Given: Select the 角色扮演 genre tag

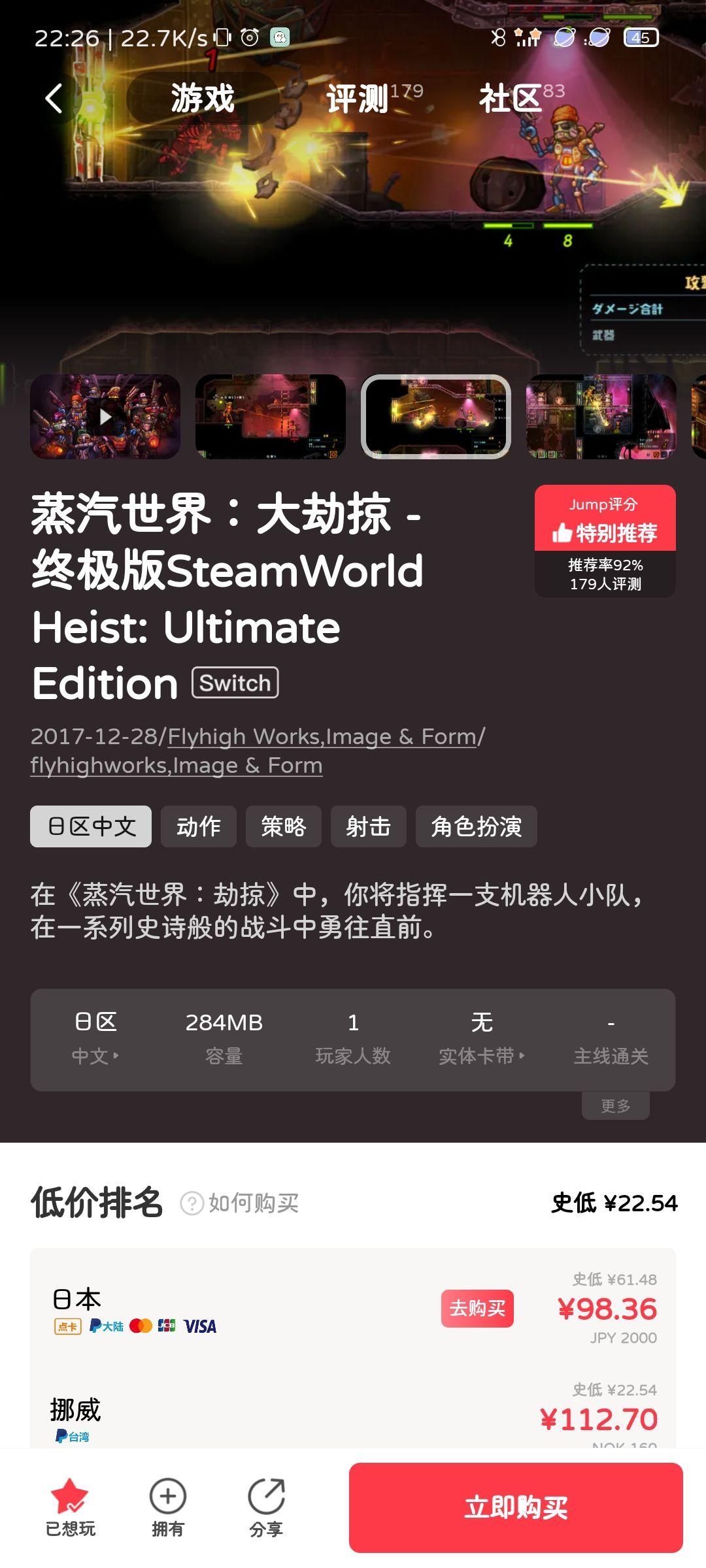Looking at the screenshot, I should click(477, 826).
